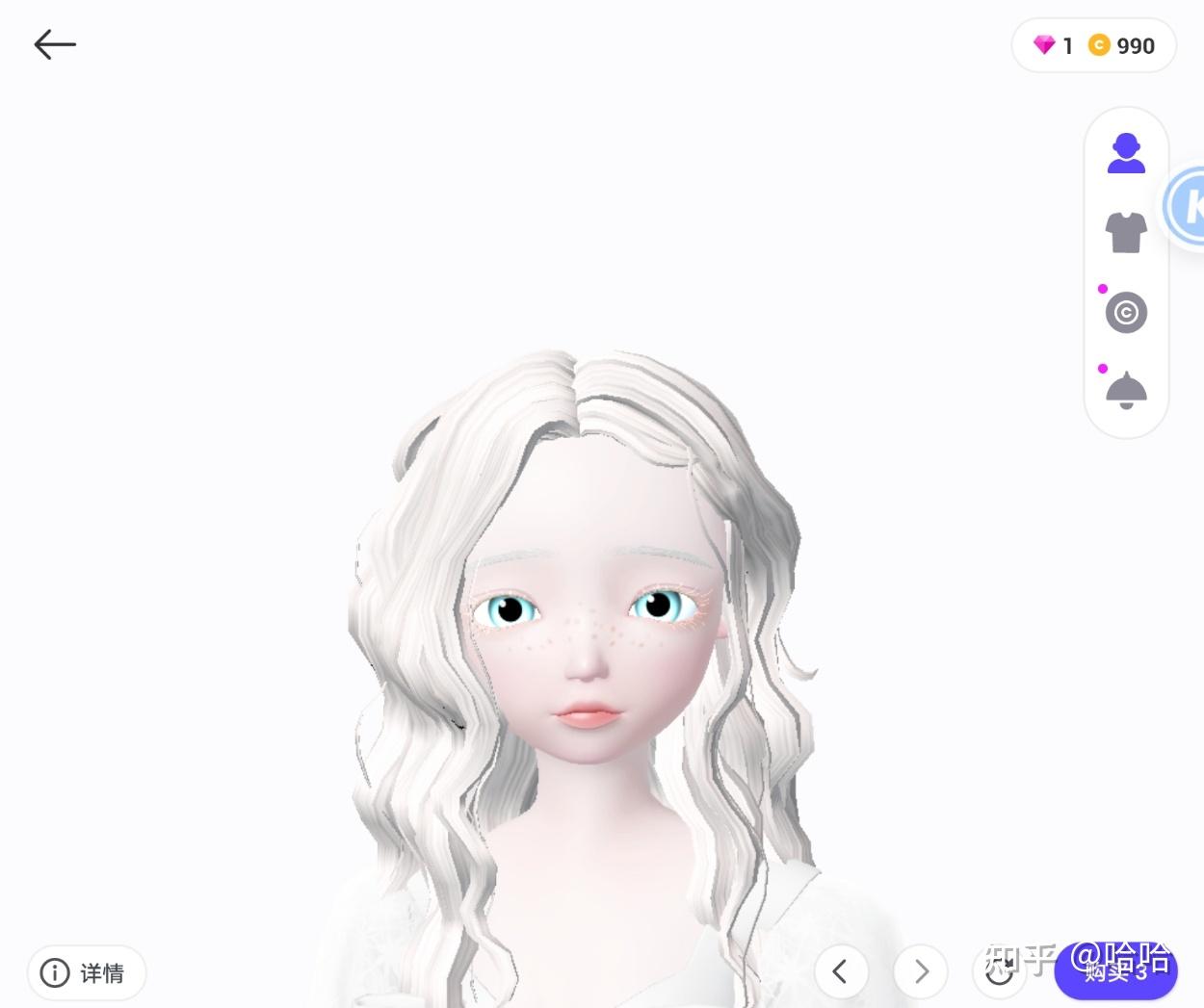1204x1008 pixels.
Task: Open the circled C icon tab
Action: (1125, 313)
